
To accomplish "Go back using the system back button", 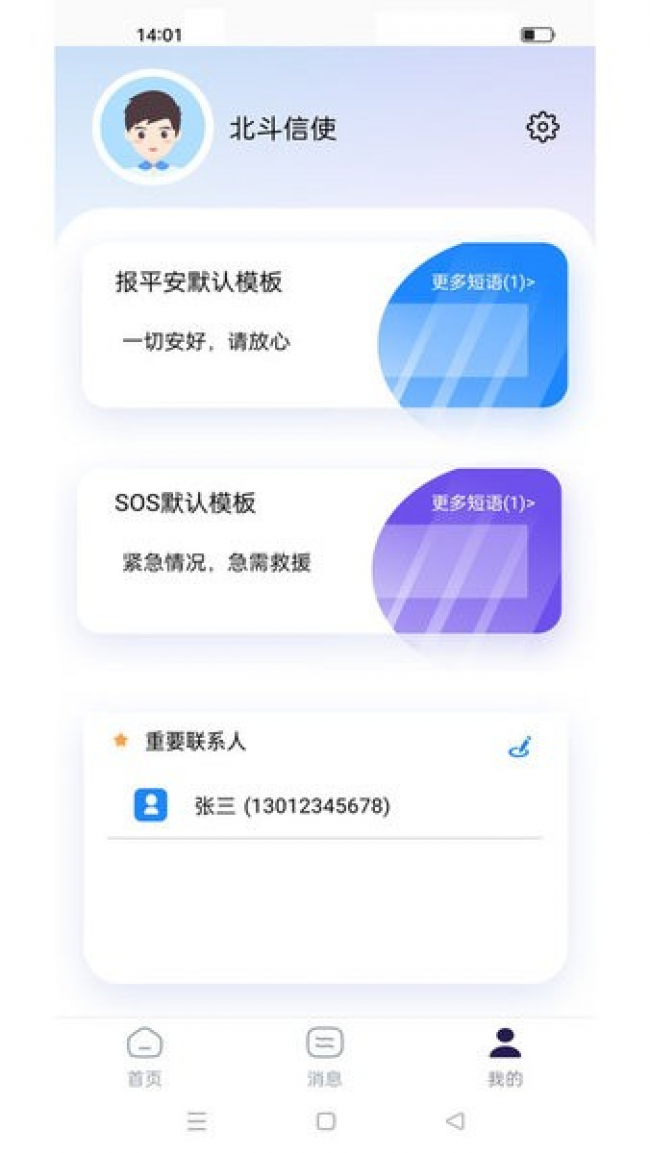I will 455,1121.
